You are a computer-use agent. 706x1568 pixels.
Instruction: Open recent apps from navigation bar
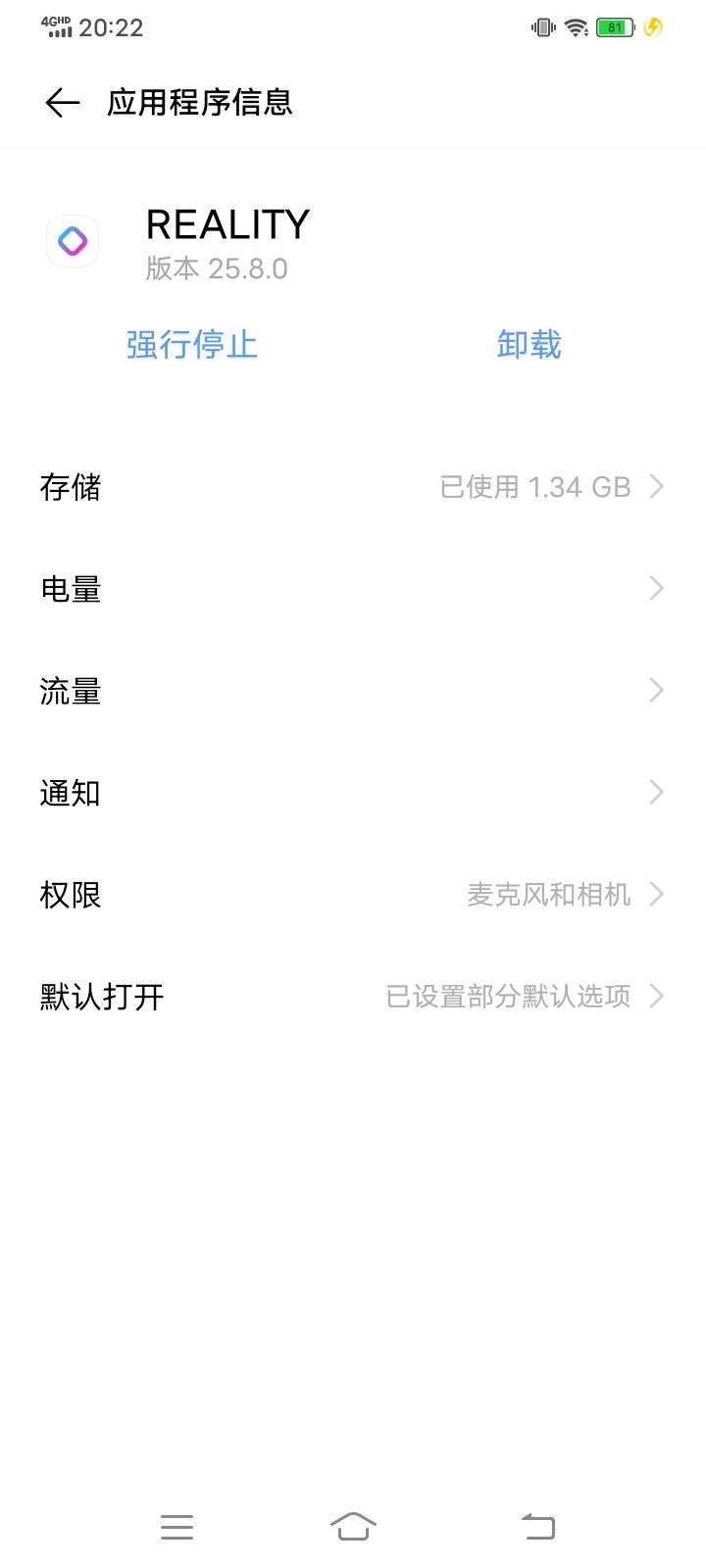176,1527
